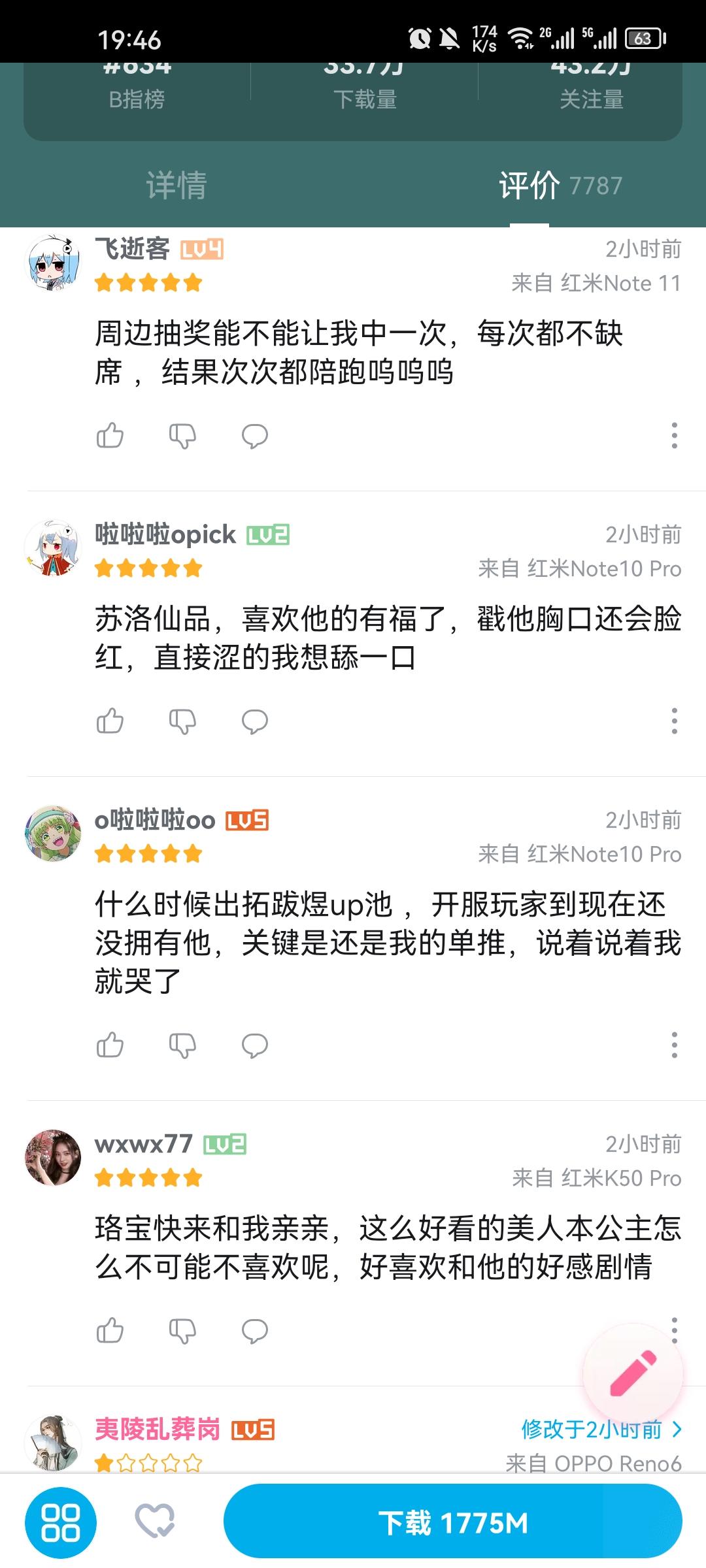This screenshot has height=1568, width=706.
Task: Open the comments on 飞逝客's review
Action: click(254, 435)
